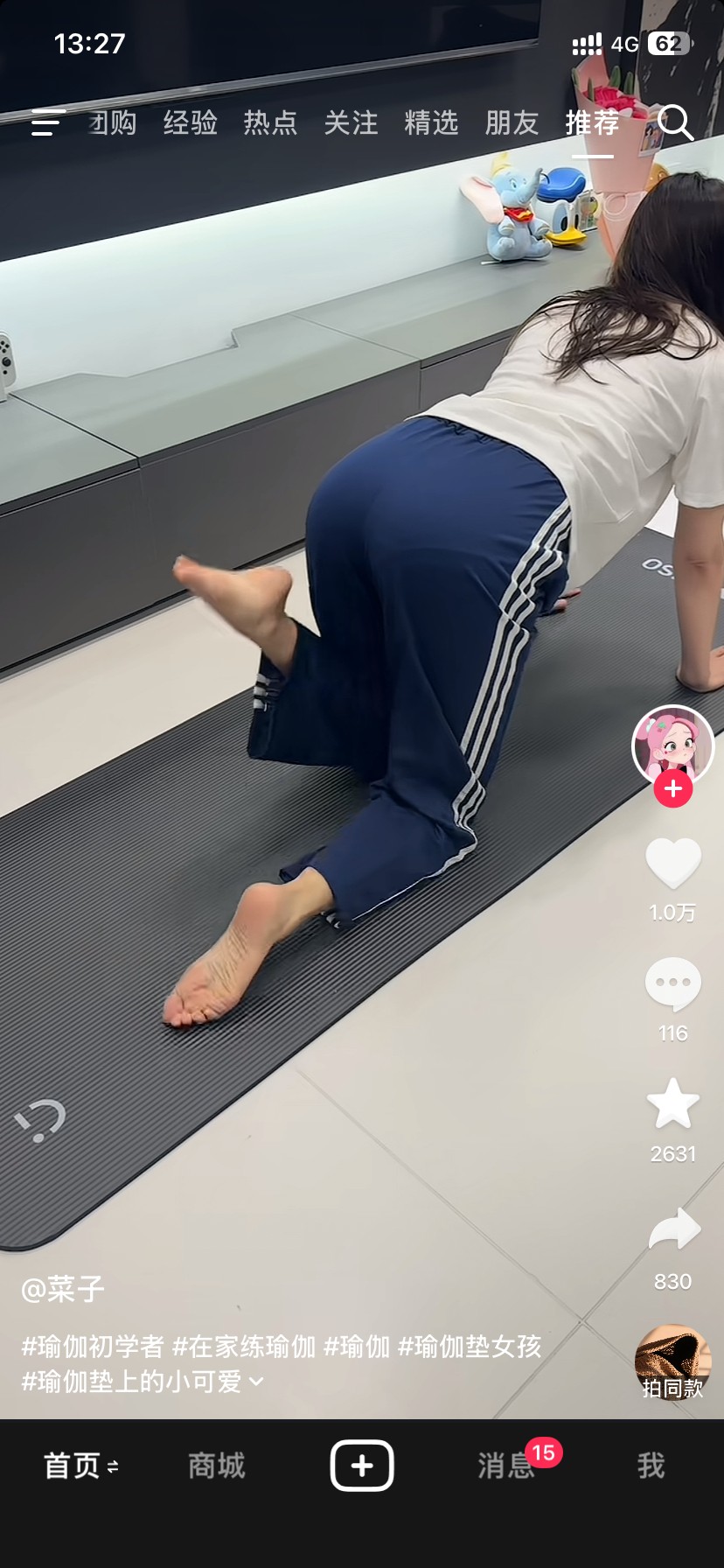This screenshot has width=724, height=1568.
Task: Open the side menu hamburger button
Action: (47, 122)
